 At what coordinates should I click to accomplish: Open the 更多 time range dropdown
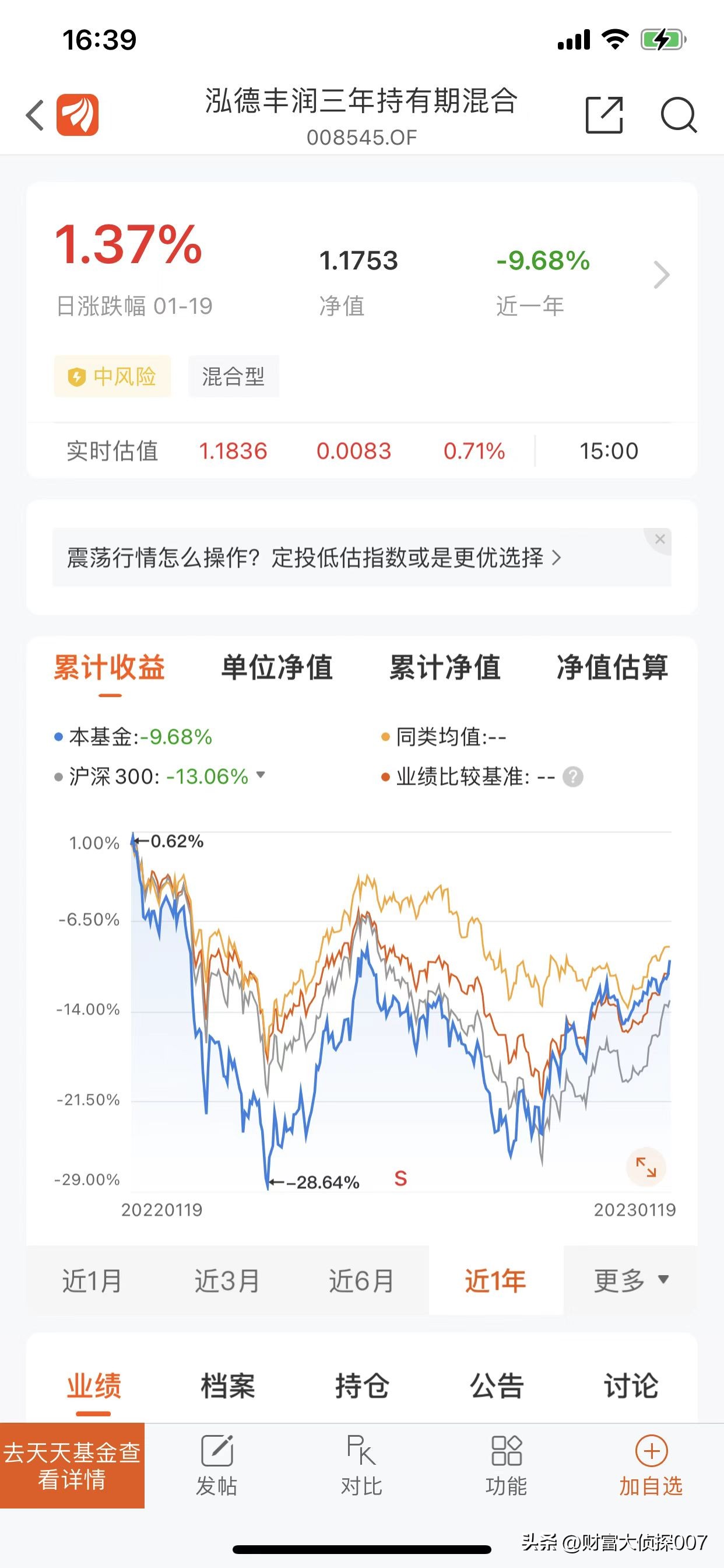coord(630,1280)
